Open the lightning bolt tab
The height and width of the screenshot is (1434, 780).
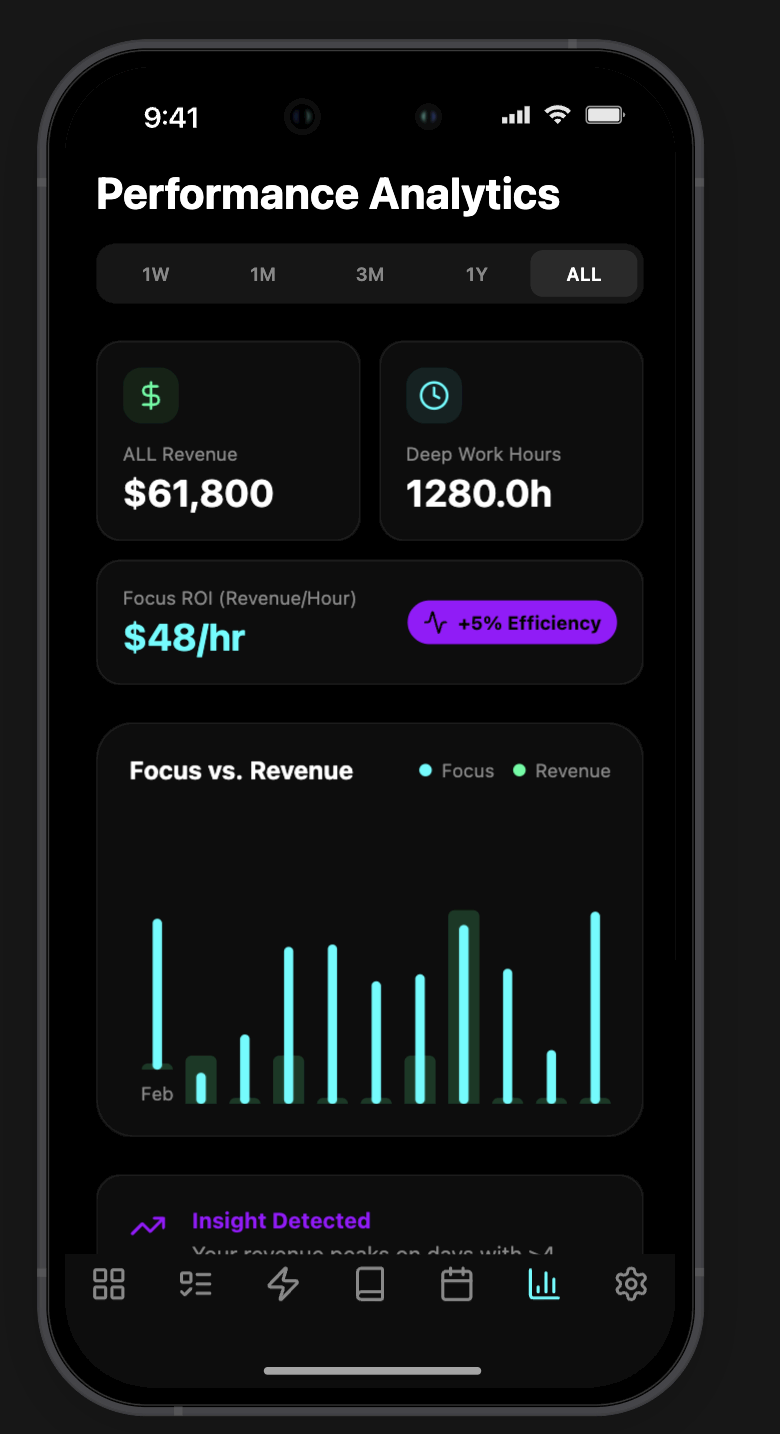pyautogui.click(x=283, y=1284)
